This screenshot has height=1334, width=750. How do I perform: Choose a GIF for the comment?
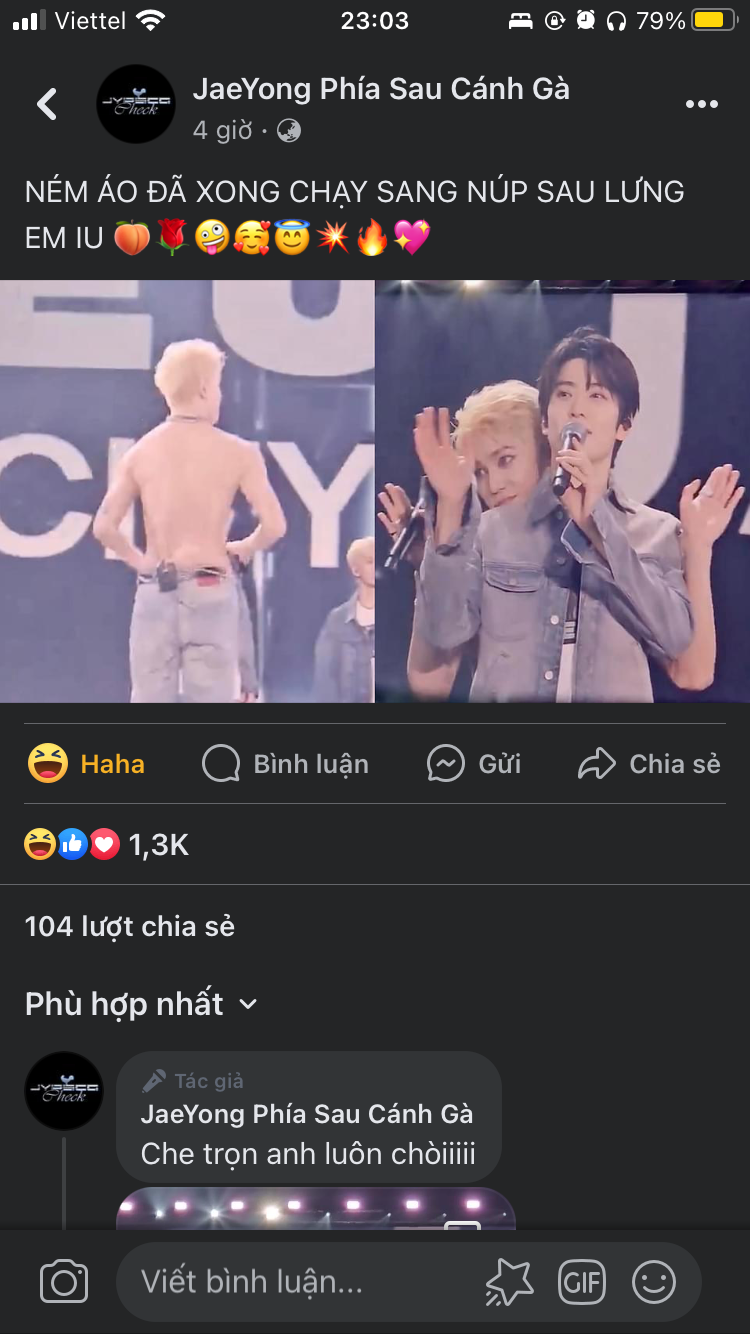(x=582, y=1282)
